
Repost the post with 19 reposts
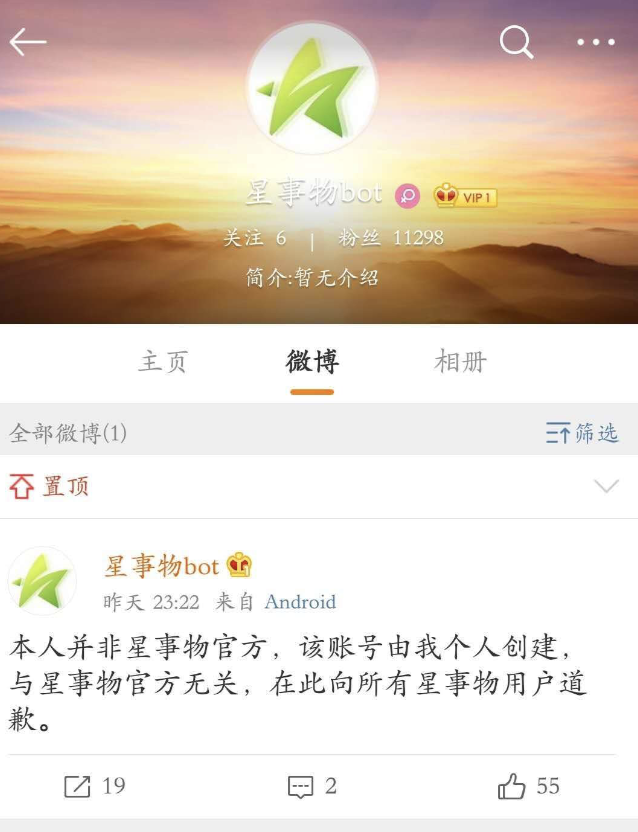[x=95, y=787]
